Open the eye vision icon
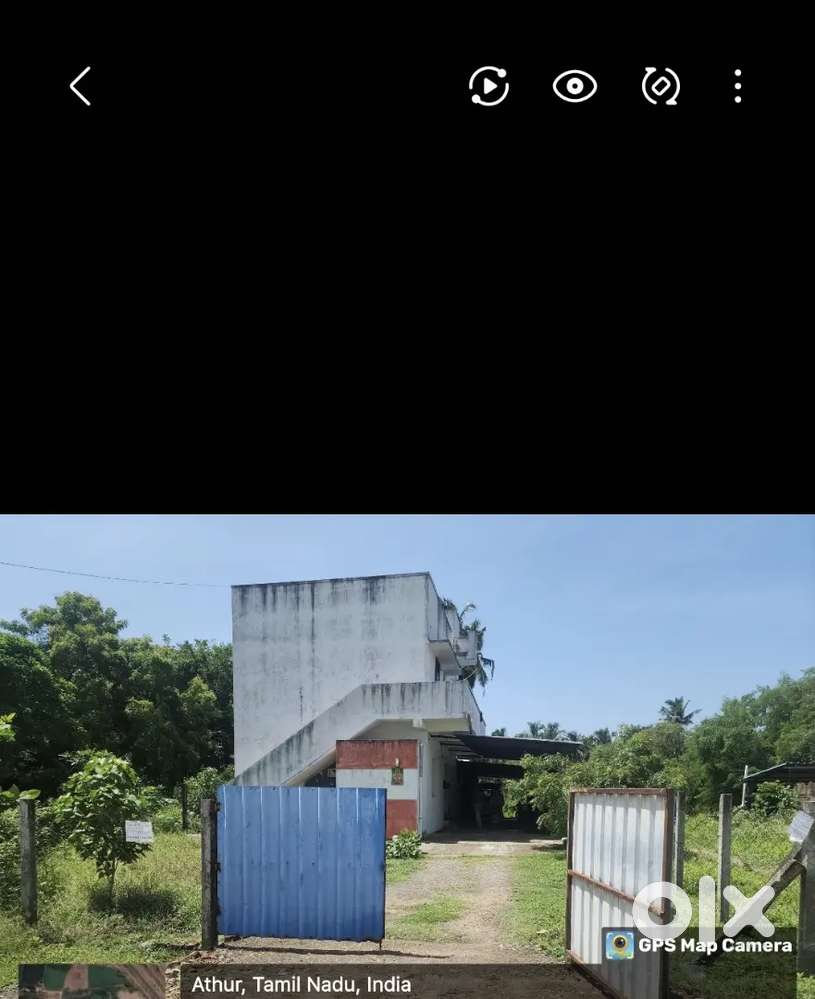The height and width of the screenshot is (999, 815). [x=575, y=87]
